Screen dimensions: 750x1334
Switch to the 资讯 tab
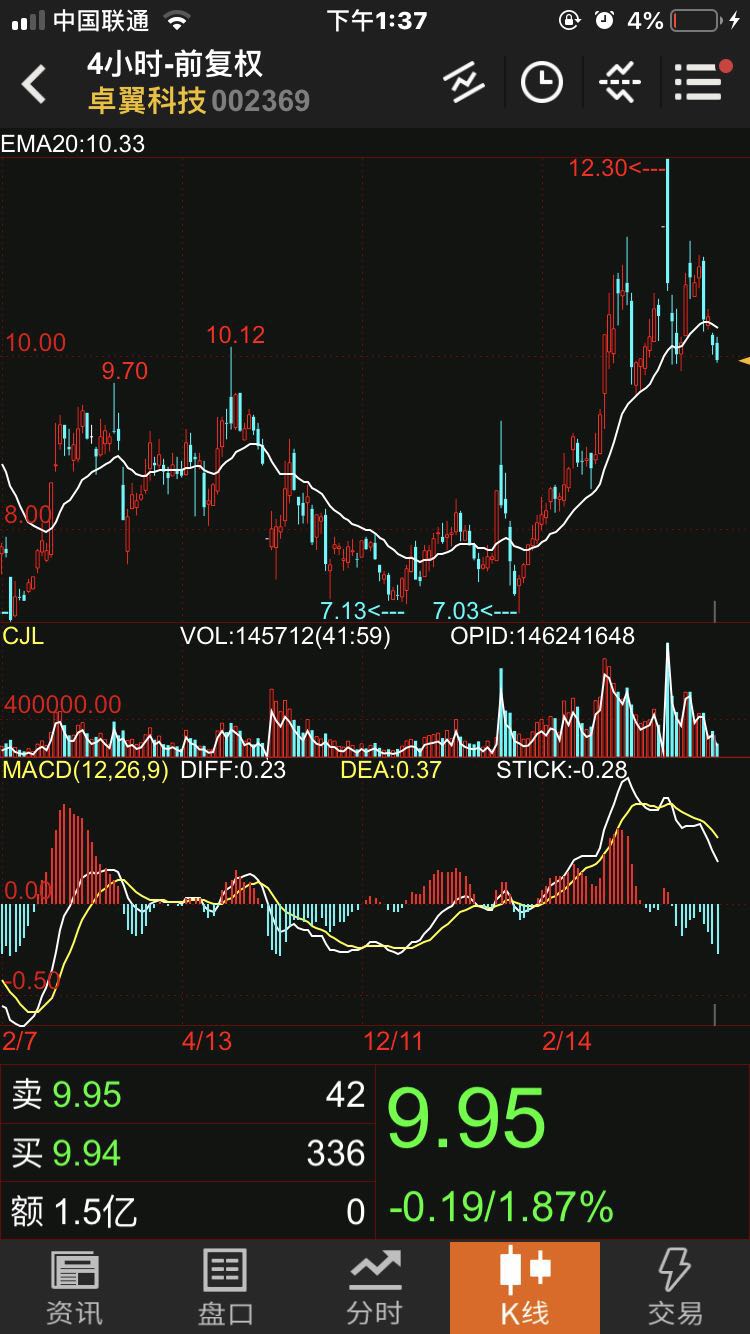pyautogui.click(x=75, y=1288)
